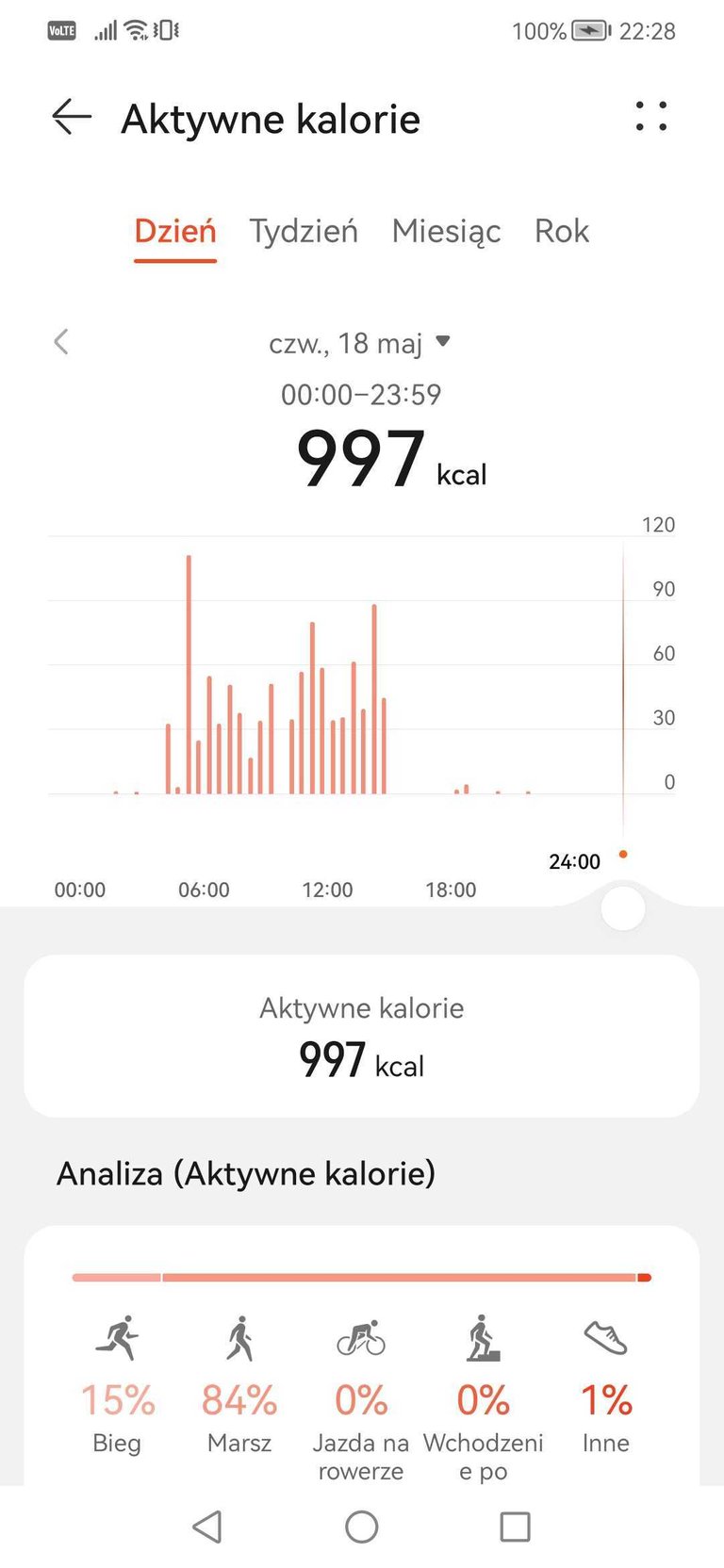Viewport: 724px width, 1568px height.
Task: Tap the chart's round slider handle
Action: pyautogui.click(x=623, y=908)
